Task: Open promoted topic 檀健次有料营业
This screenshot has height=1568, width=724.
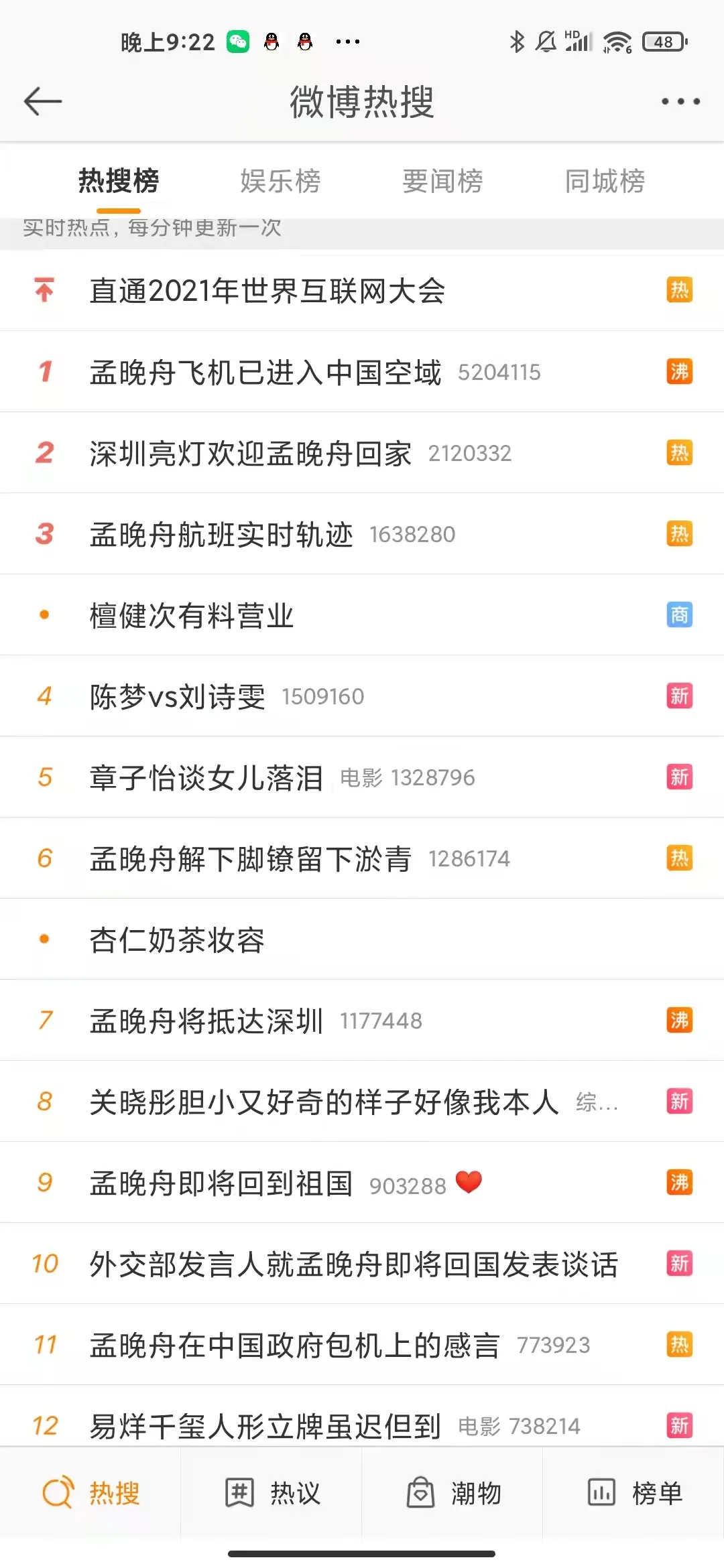Action: [192, 616]
